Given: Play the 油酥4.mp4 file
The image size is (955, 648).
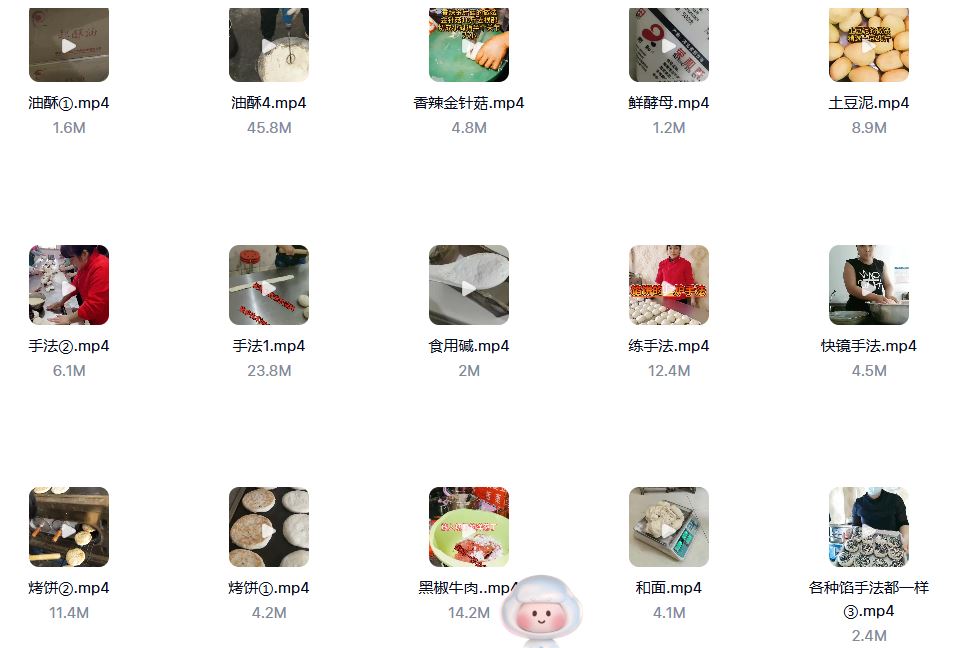Looking at the screenshot, I should click(x=268, y=46).
